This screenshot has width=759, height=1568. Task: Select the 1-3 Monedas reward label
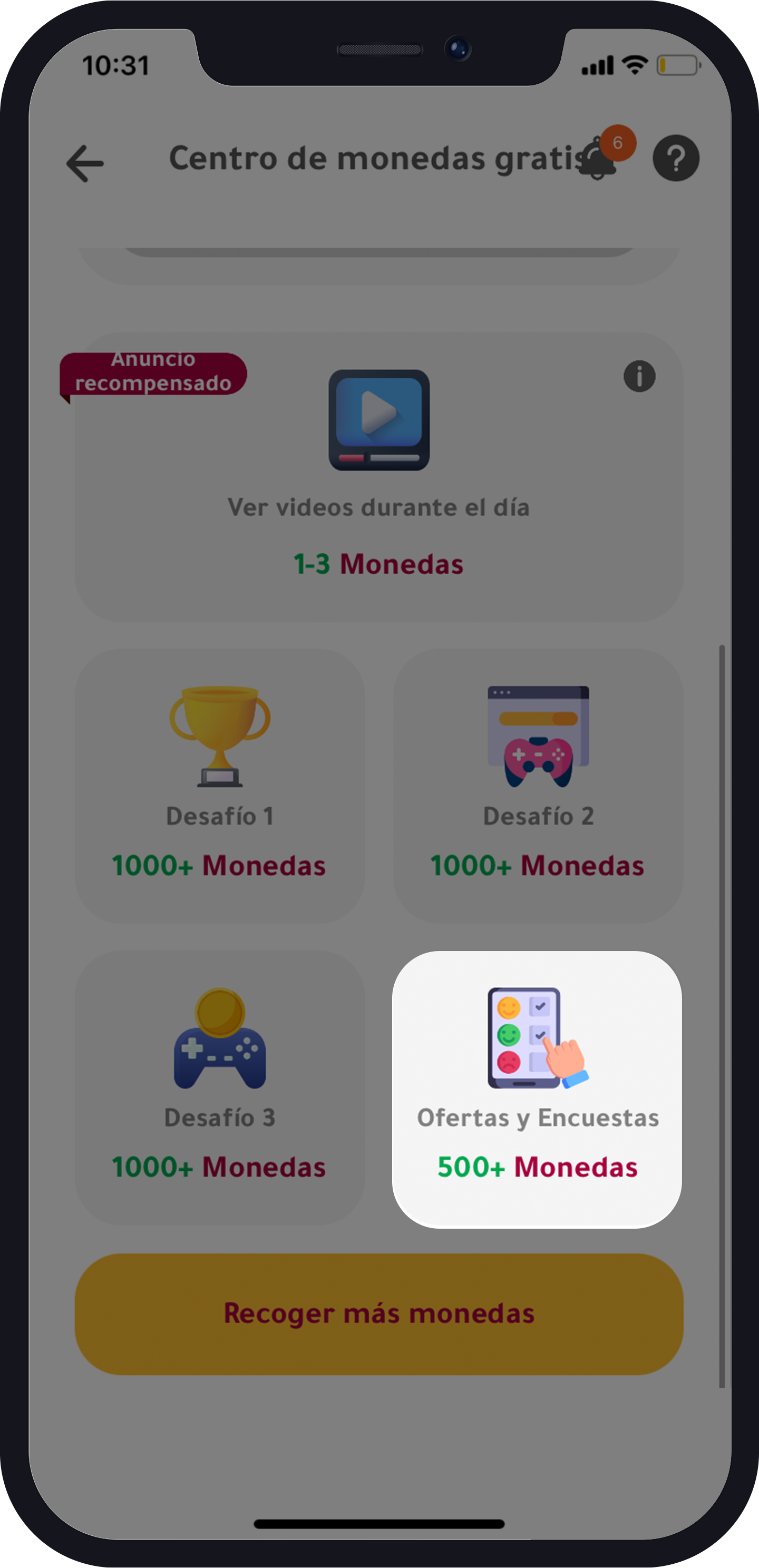click(379, 563)
